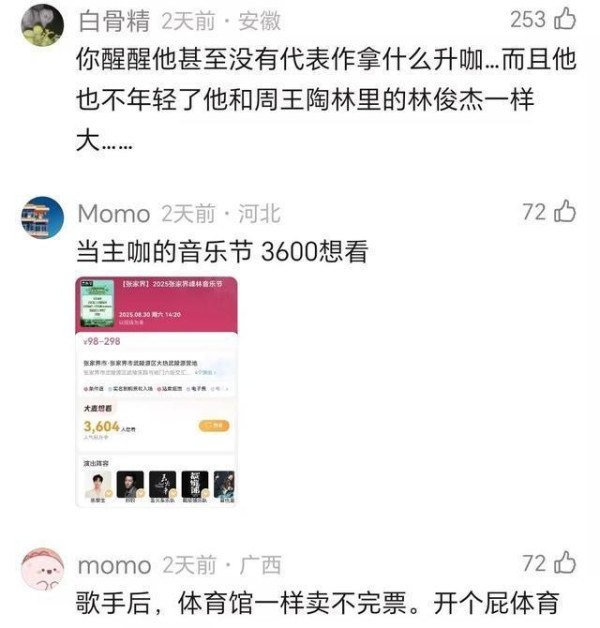
Task: Open the avatar of Momo from 河北
Action: (42, 217)
